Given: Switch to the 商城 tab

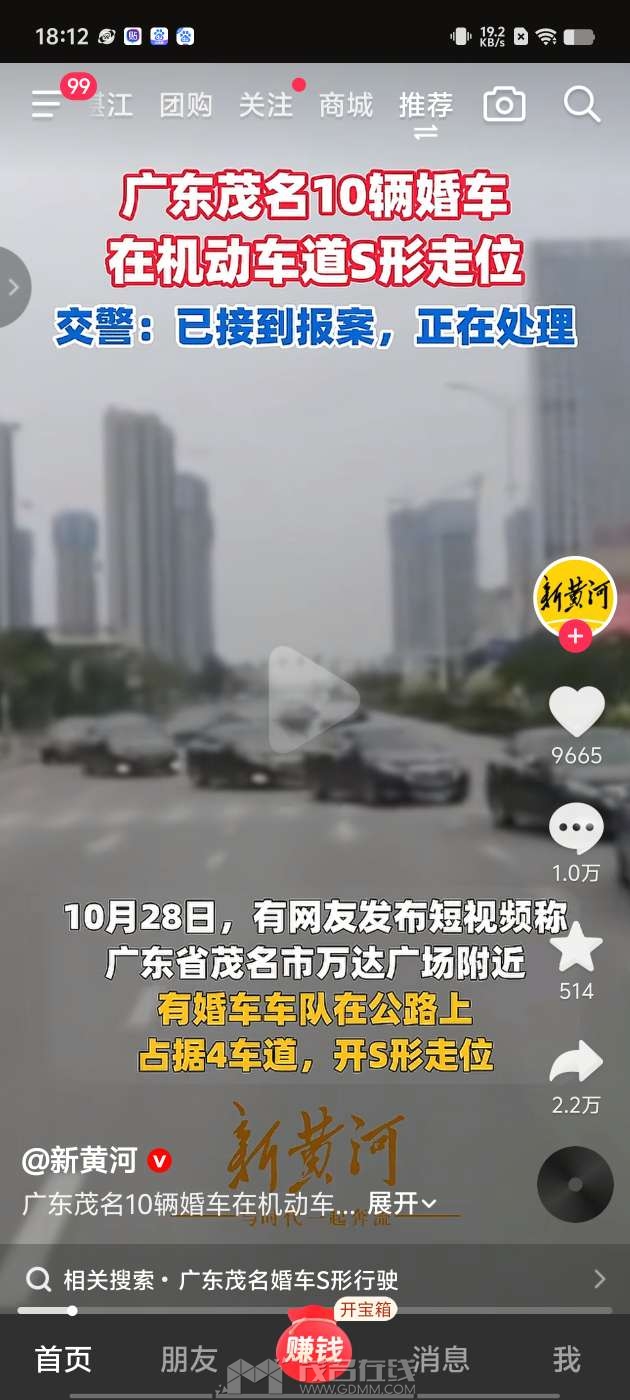Looking at the screenshot, I should click(x=346, y=105).
